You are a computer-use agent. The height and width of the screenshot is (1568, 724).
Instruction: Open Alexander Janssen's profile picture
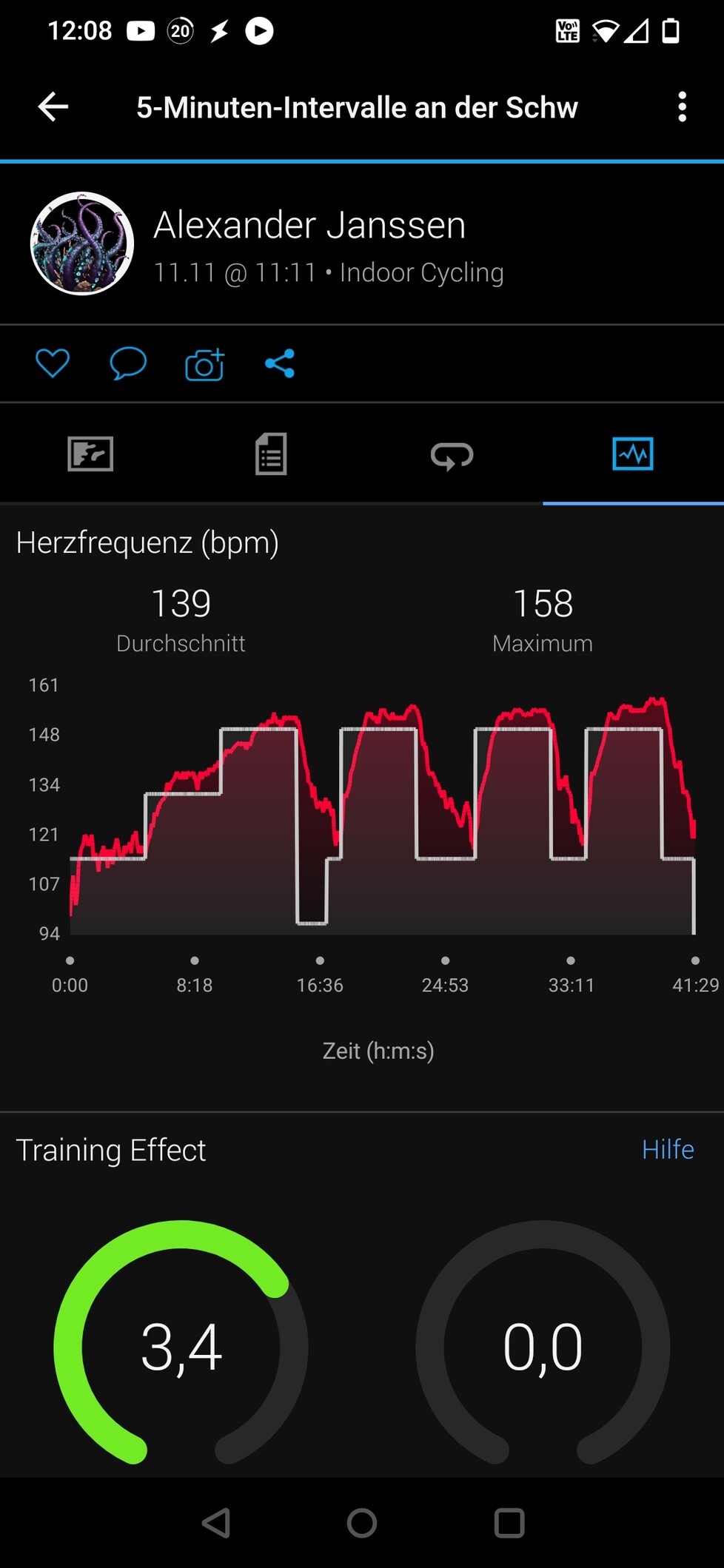pos(82,243)
